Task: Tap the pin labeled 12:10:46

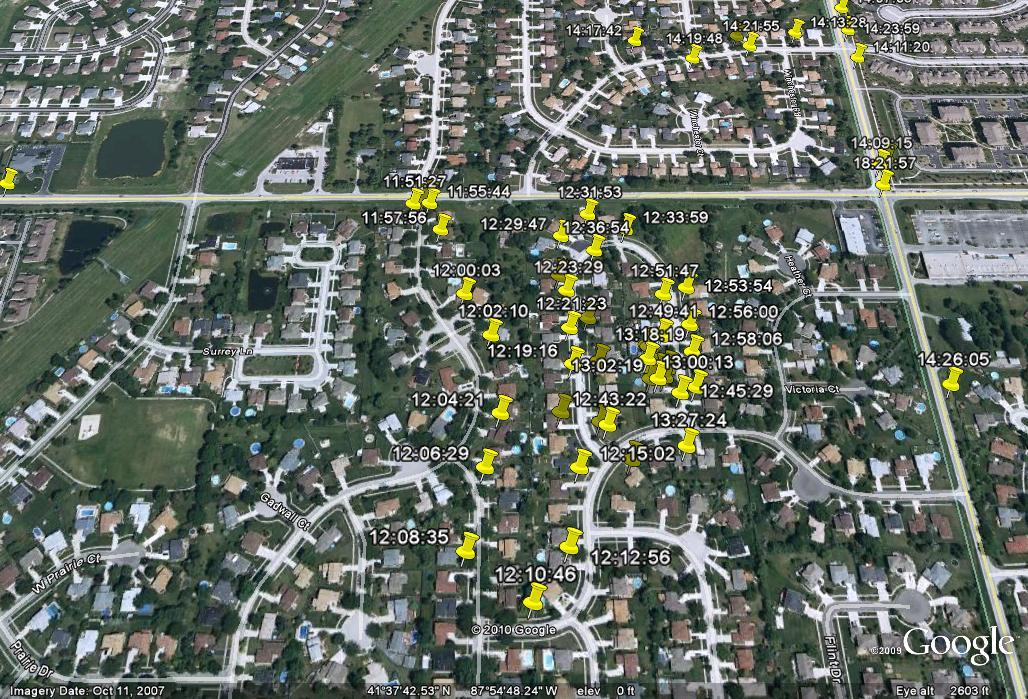Action: coord(535,597)
